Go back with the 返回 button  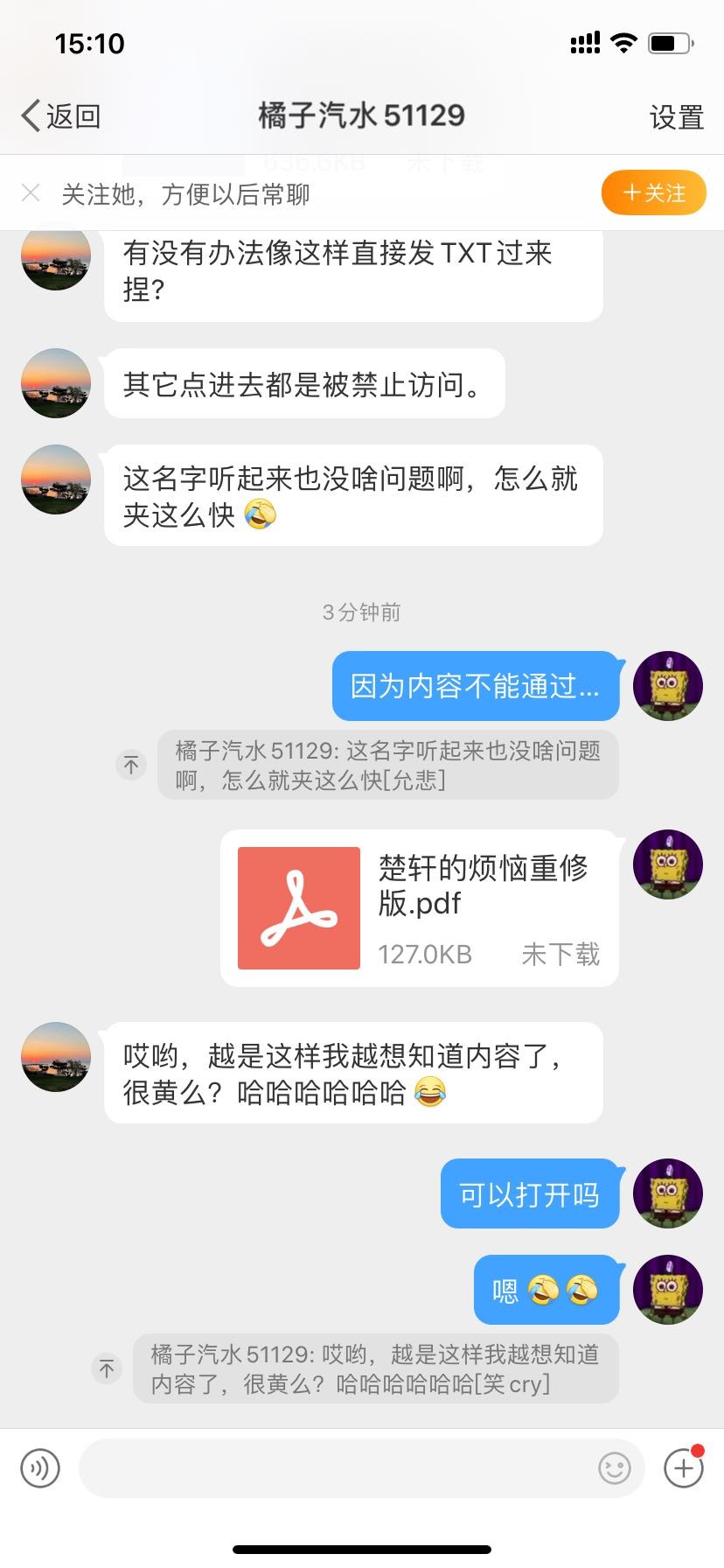(61, 115)
